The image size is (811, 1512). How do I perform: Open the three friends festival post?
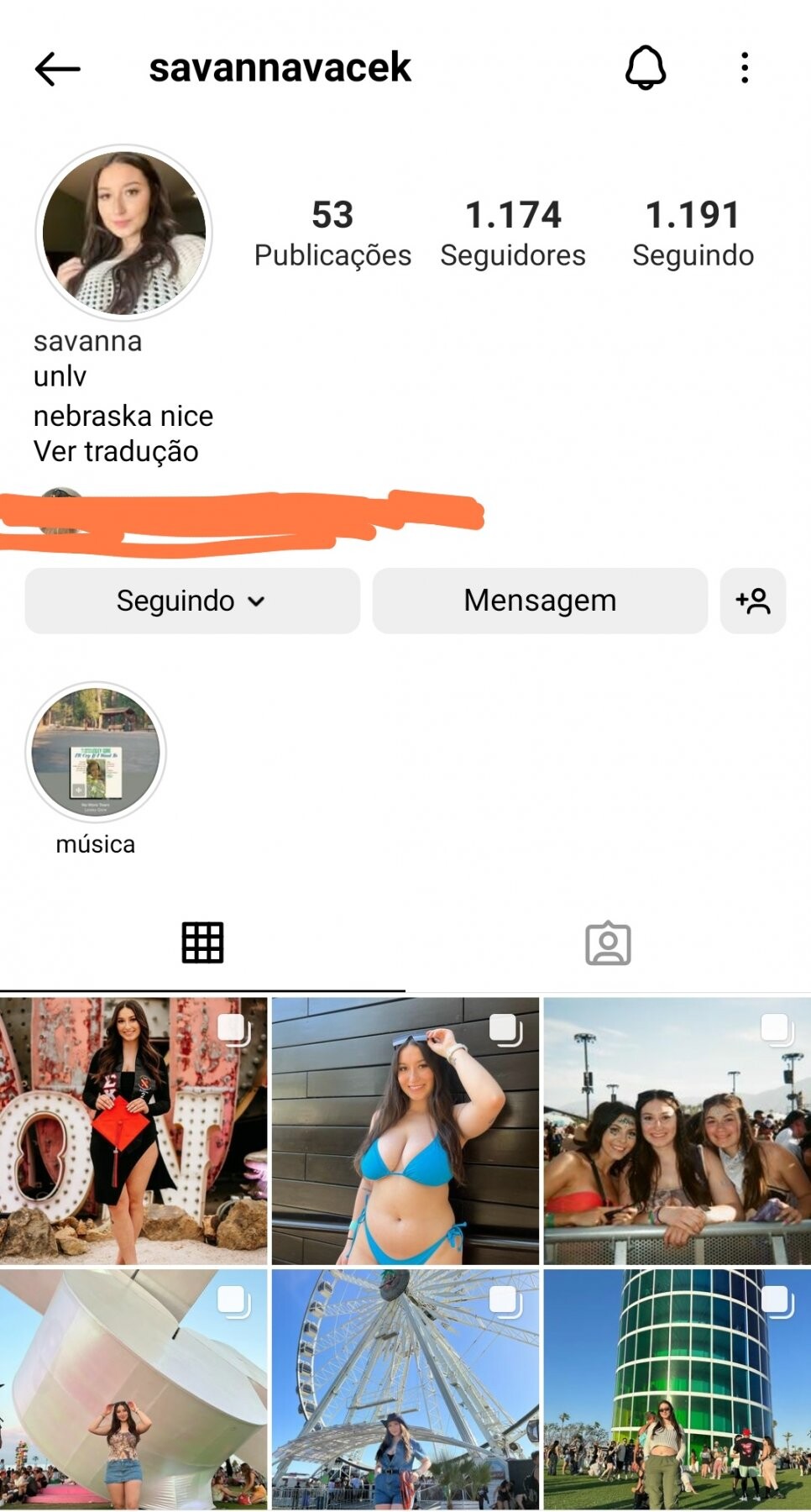pos(678,1131)
